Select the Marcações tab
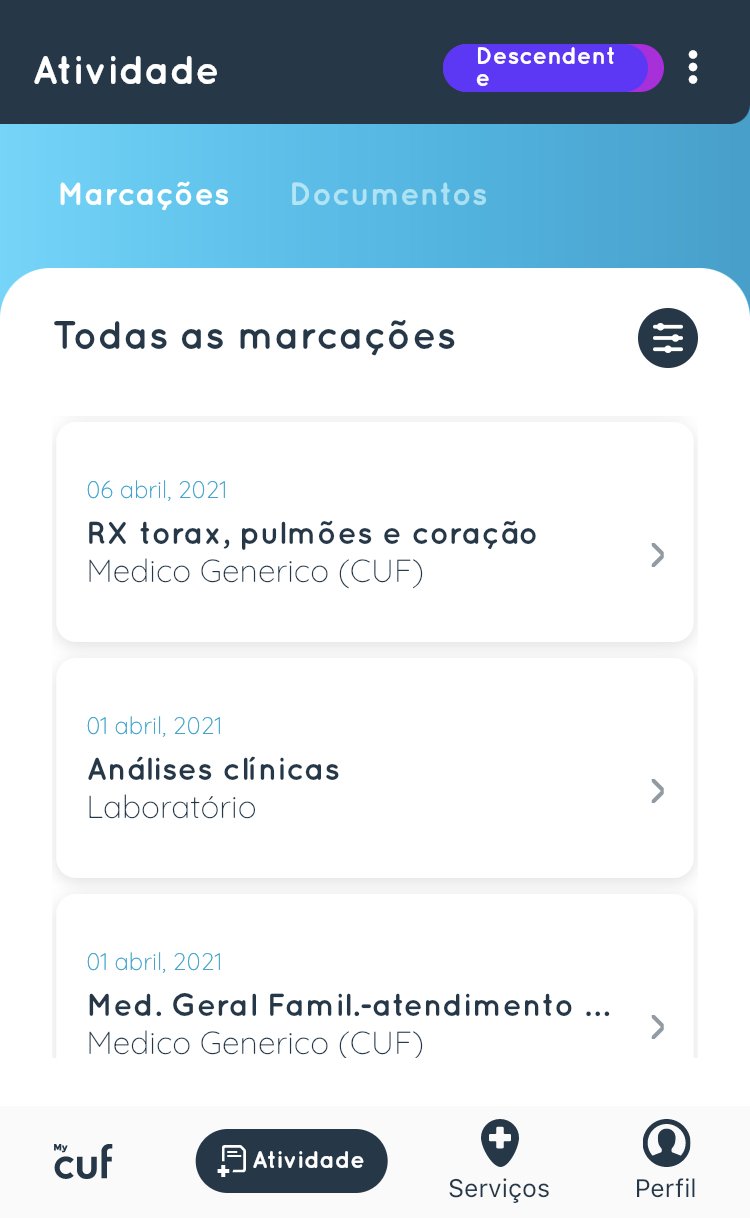 (x=144, y=194)
